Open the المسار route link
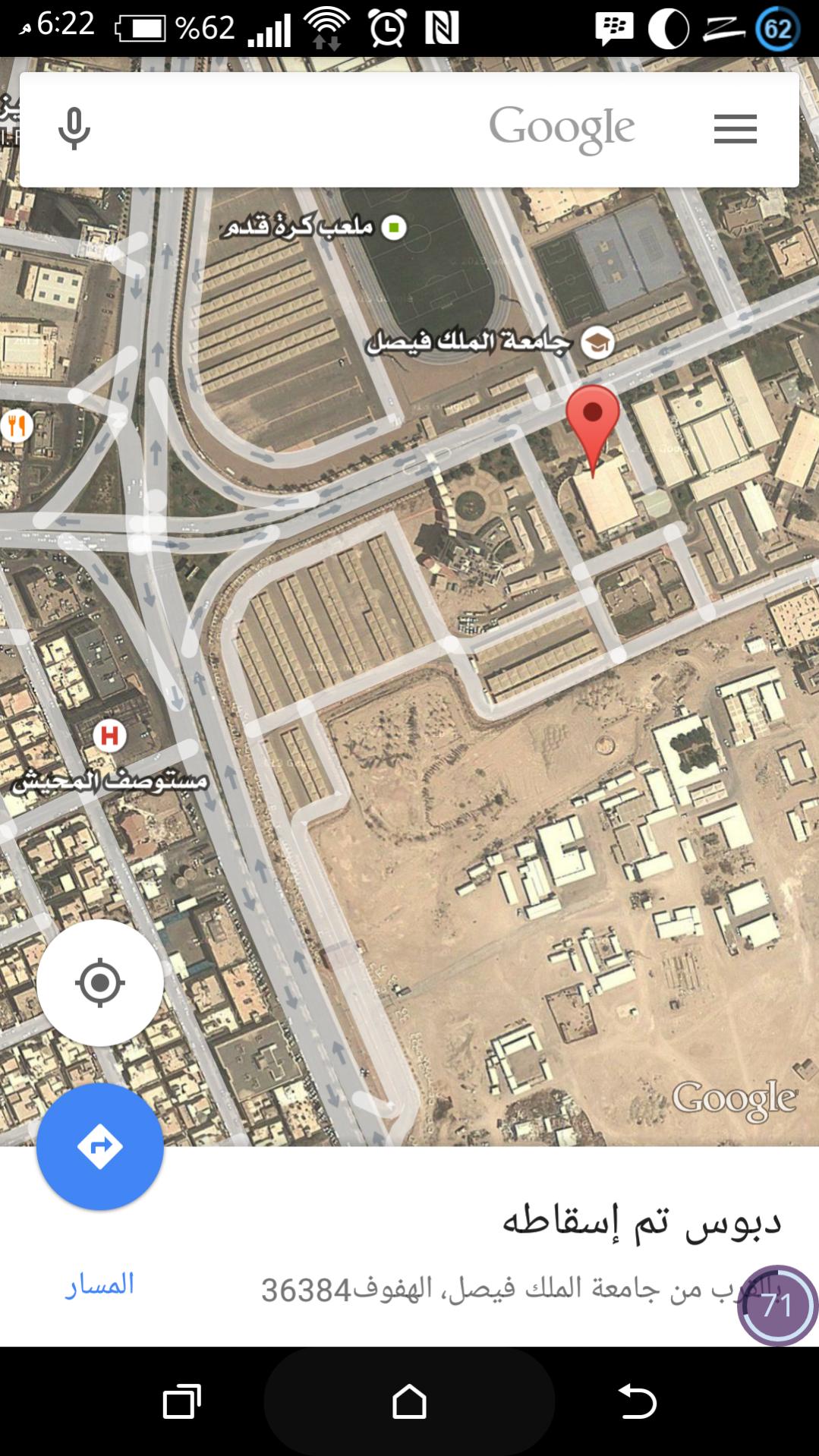Screen dimensions: 819x1456 (x=99, y=1284)
